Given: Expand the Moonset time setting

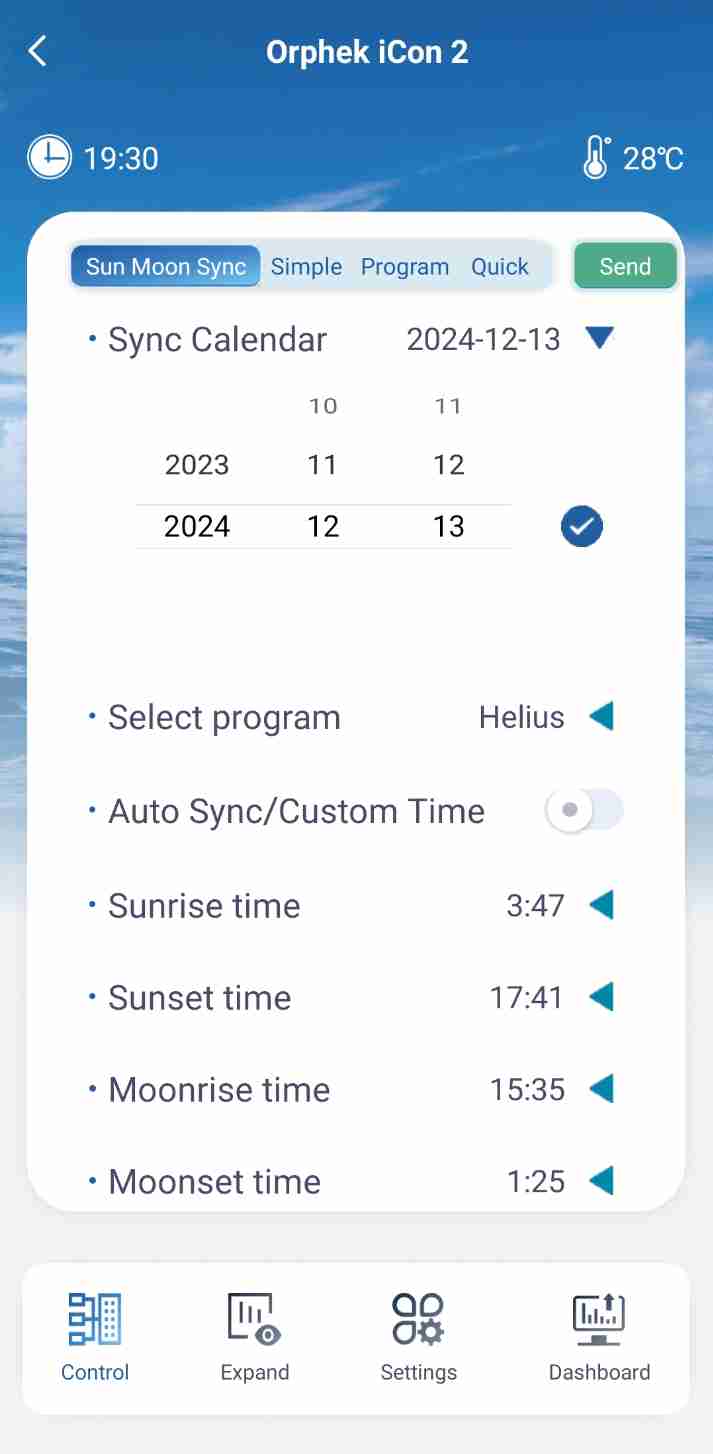Looking at the screenshot, I should coord(600,1181).
